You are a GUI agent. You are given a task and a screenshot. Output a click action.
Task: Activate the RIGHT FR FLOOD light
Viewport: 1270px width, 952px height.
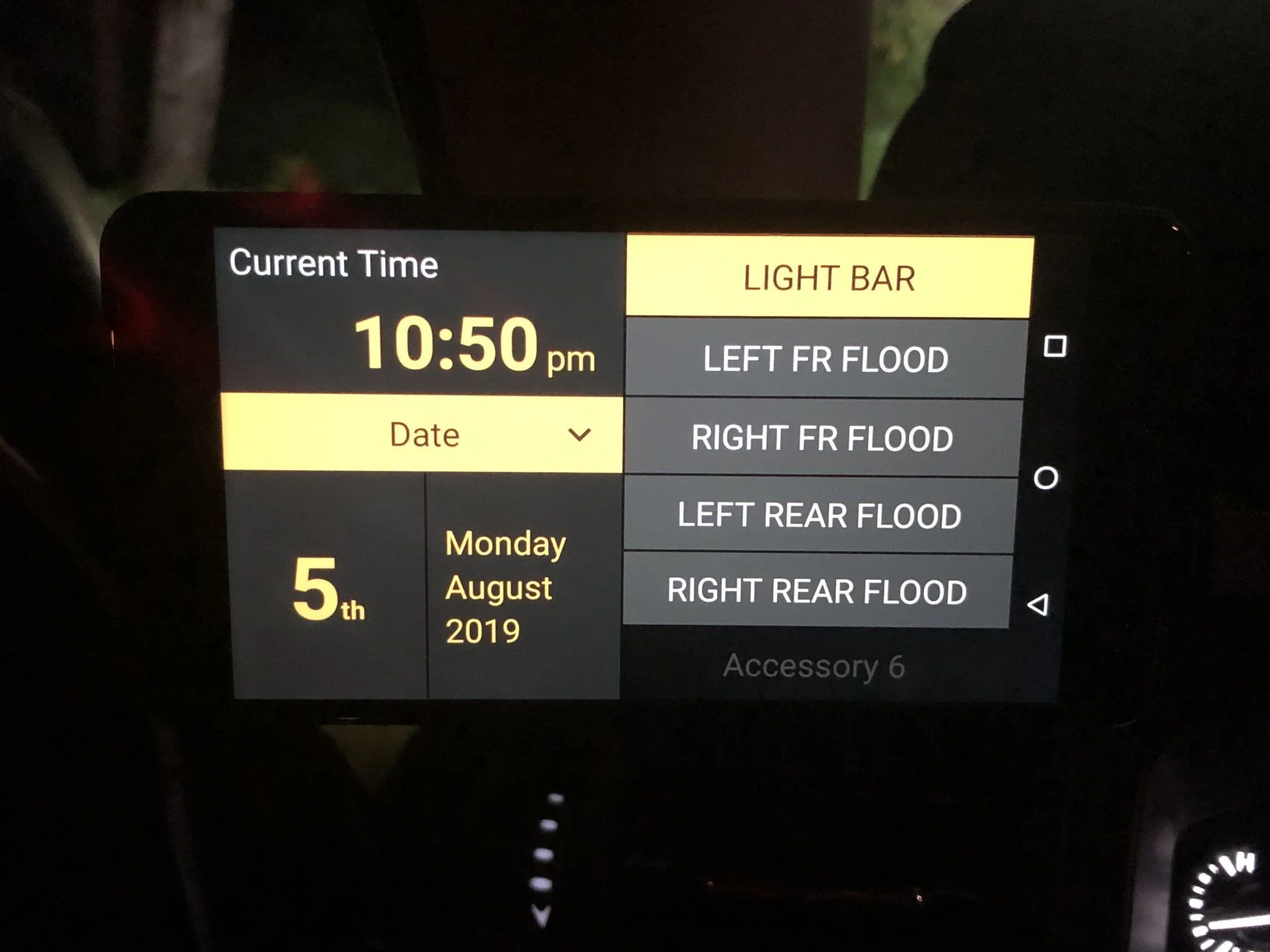822,438
